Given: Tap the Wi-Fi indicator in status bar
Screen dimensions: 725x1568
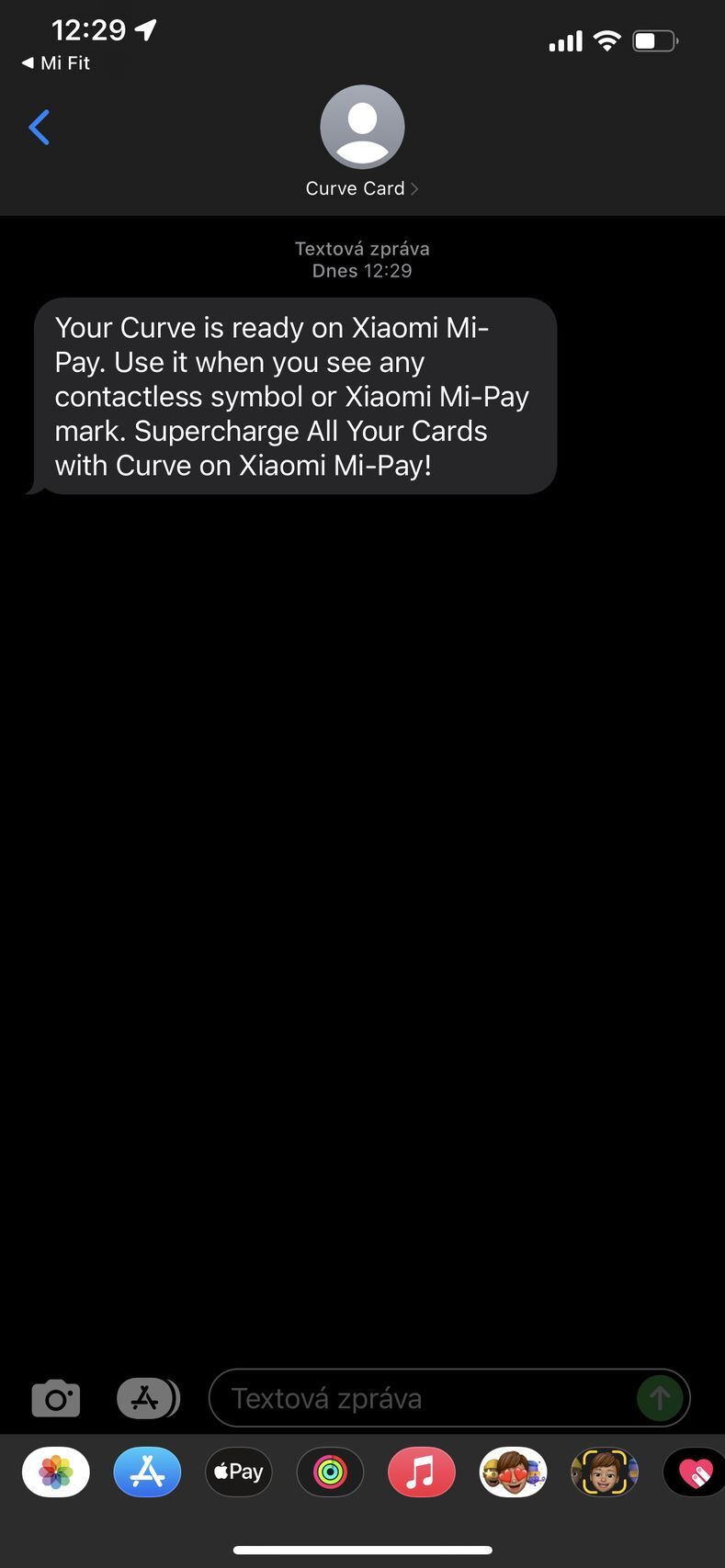Looking at the screenshot, I should tap(606, 40).
